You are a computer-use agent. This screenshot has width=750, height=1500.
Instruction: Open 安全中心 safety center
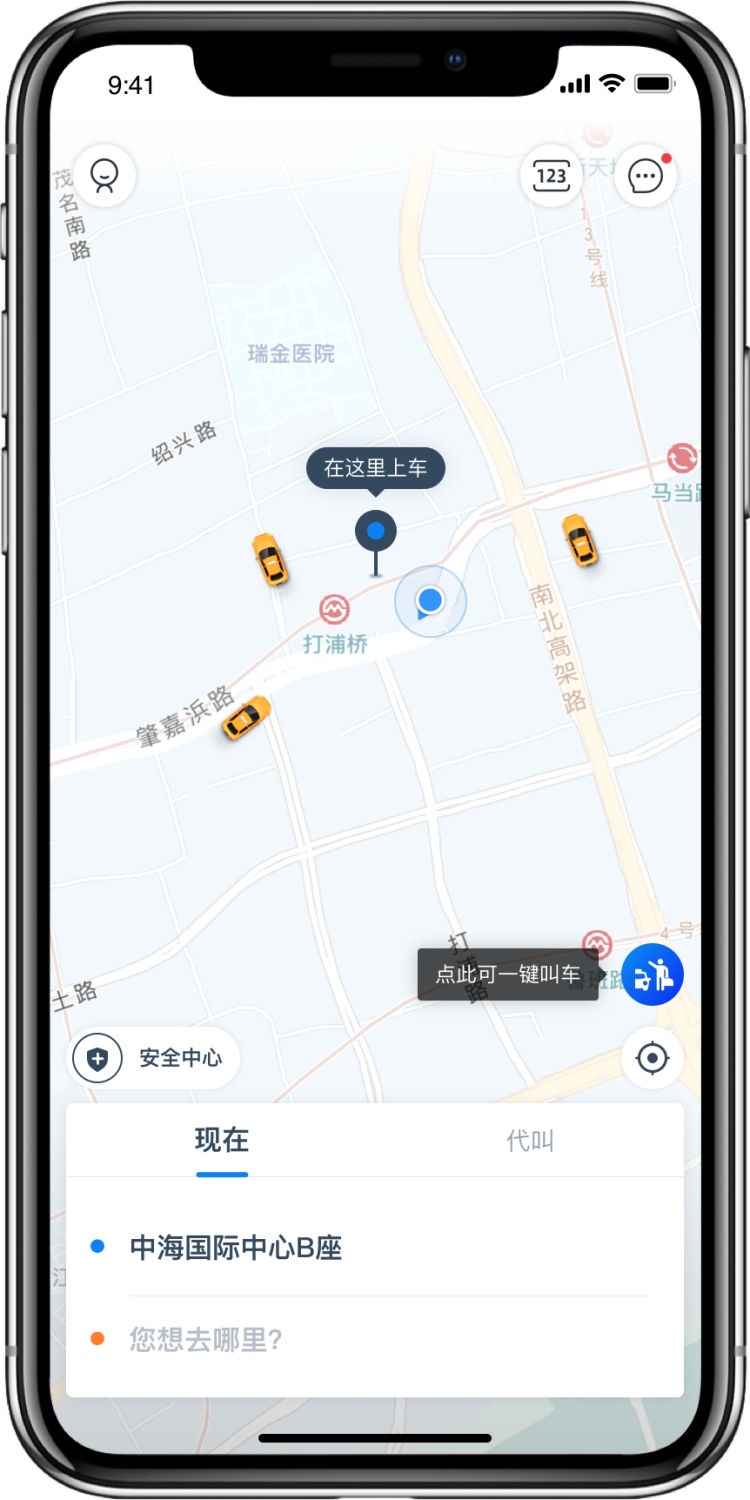[155, 1058]
